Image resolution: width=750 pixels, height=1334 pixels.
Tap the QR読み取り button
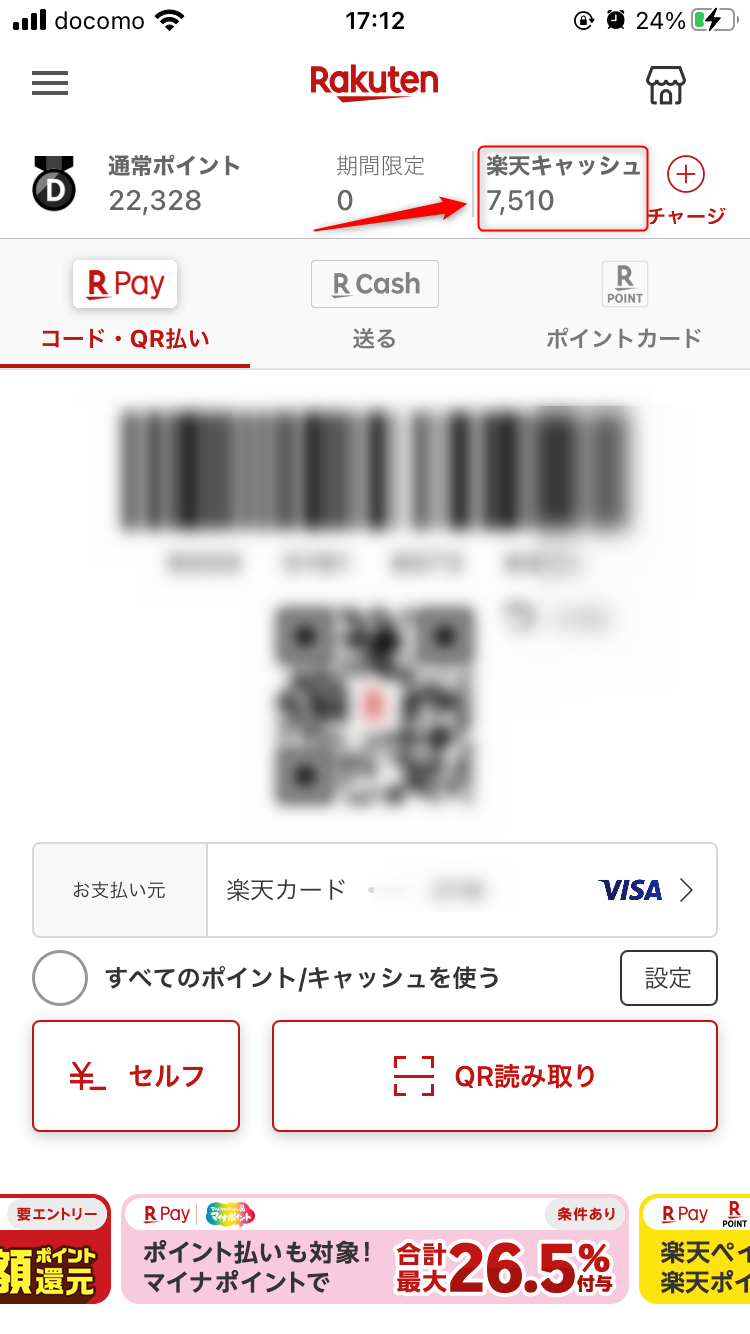[x=495, y=1076]
